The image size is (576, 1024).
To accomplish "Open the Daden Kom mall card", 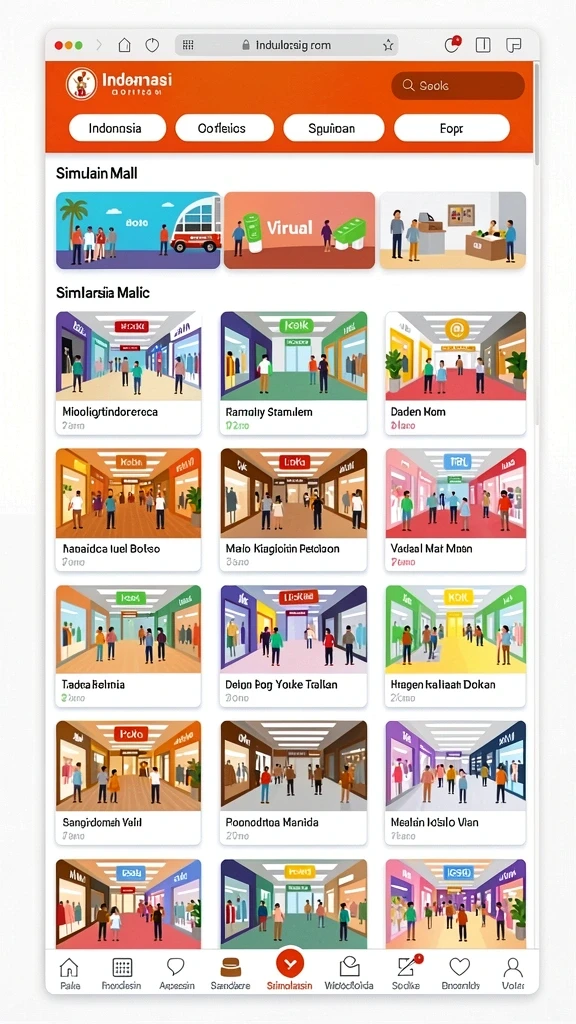I will 455,373.
